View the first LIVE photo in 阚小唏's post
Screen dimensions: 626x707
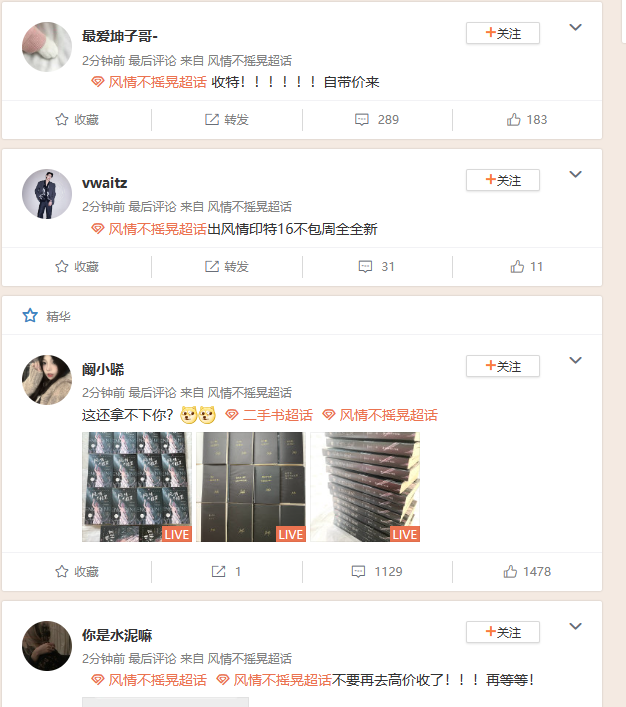pos(137,487)
